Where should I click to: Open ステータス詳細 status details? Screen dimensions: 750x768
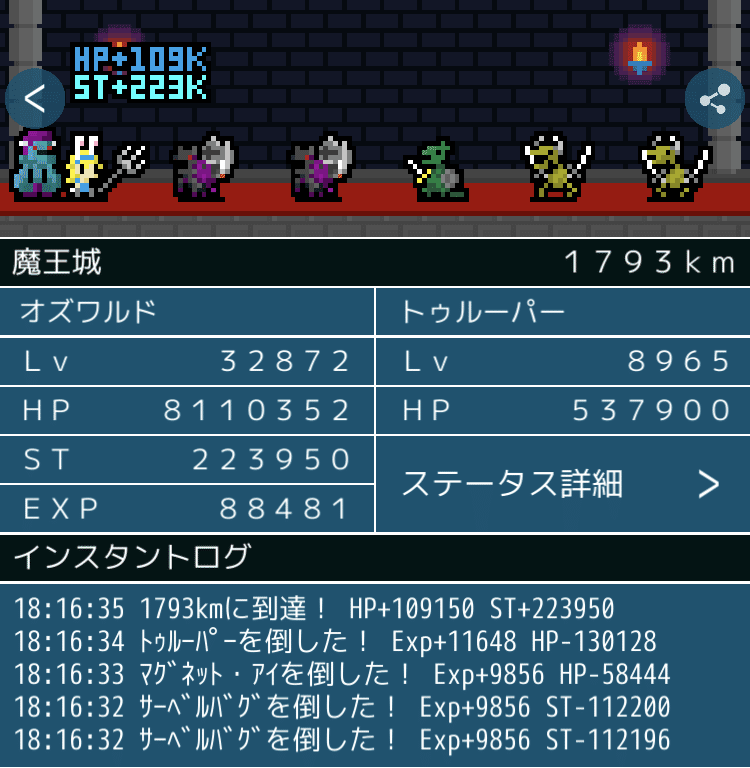click(x=561, y=484)
